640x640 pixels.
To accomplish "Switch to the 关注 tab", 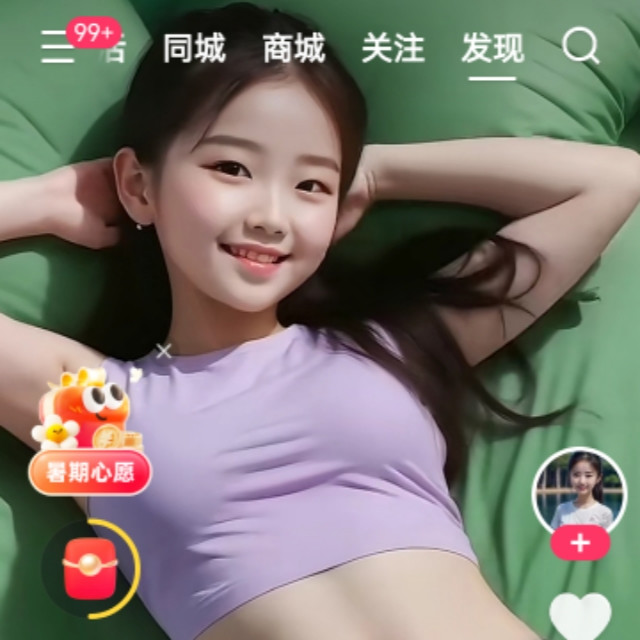I will pyautogui.click(x=393, y=48).
